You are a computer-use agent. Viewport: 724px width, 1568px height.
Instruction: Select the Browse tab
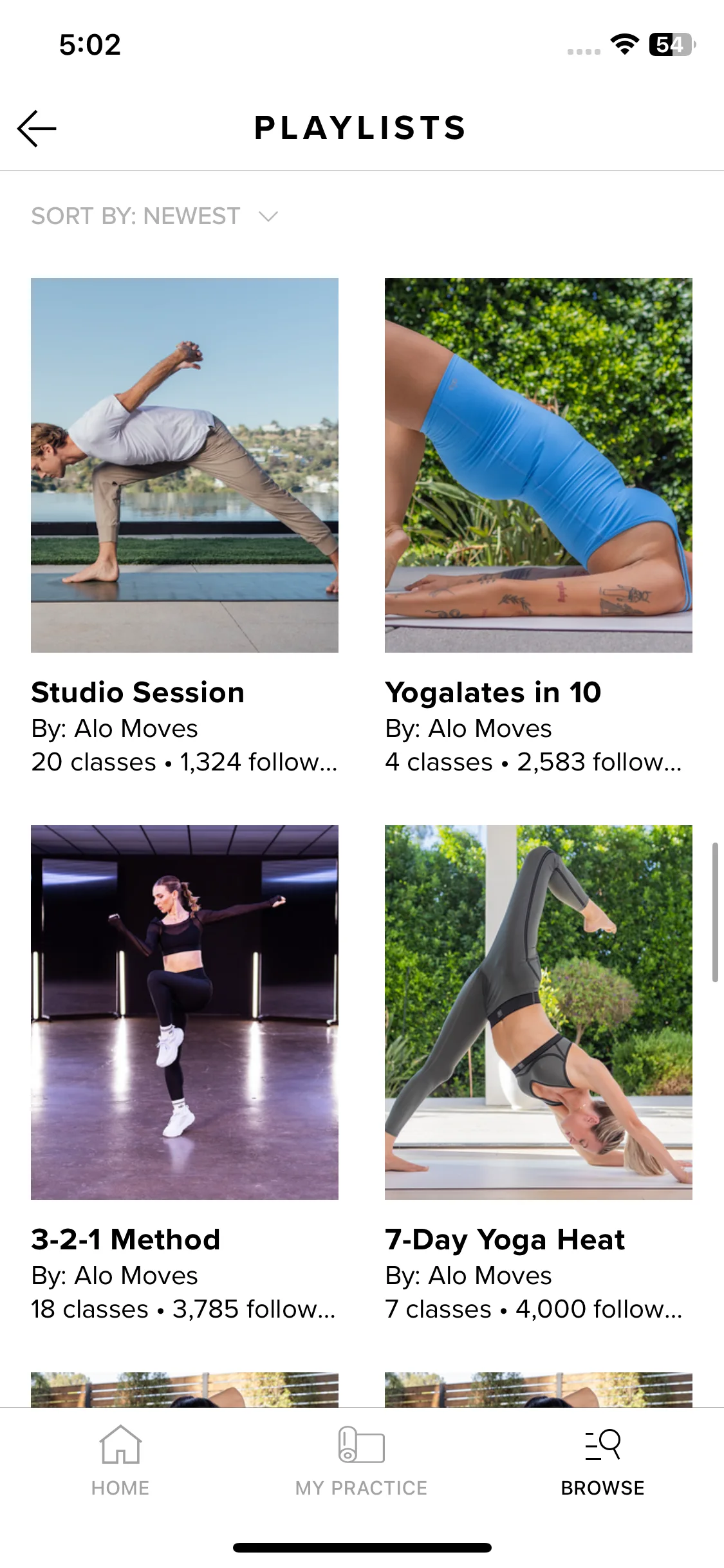point(602,1461)
